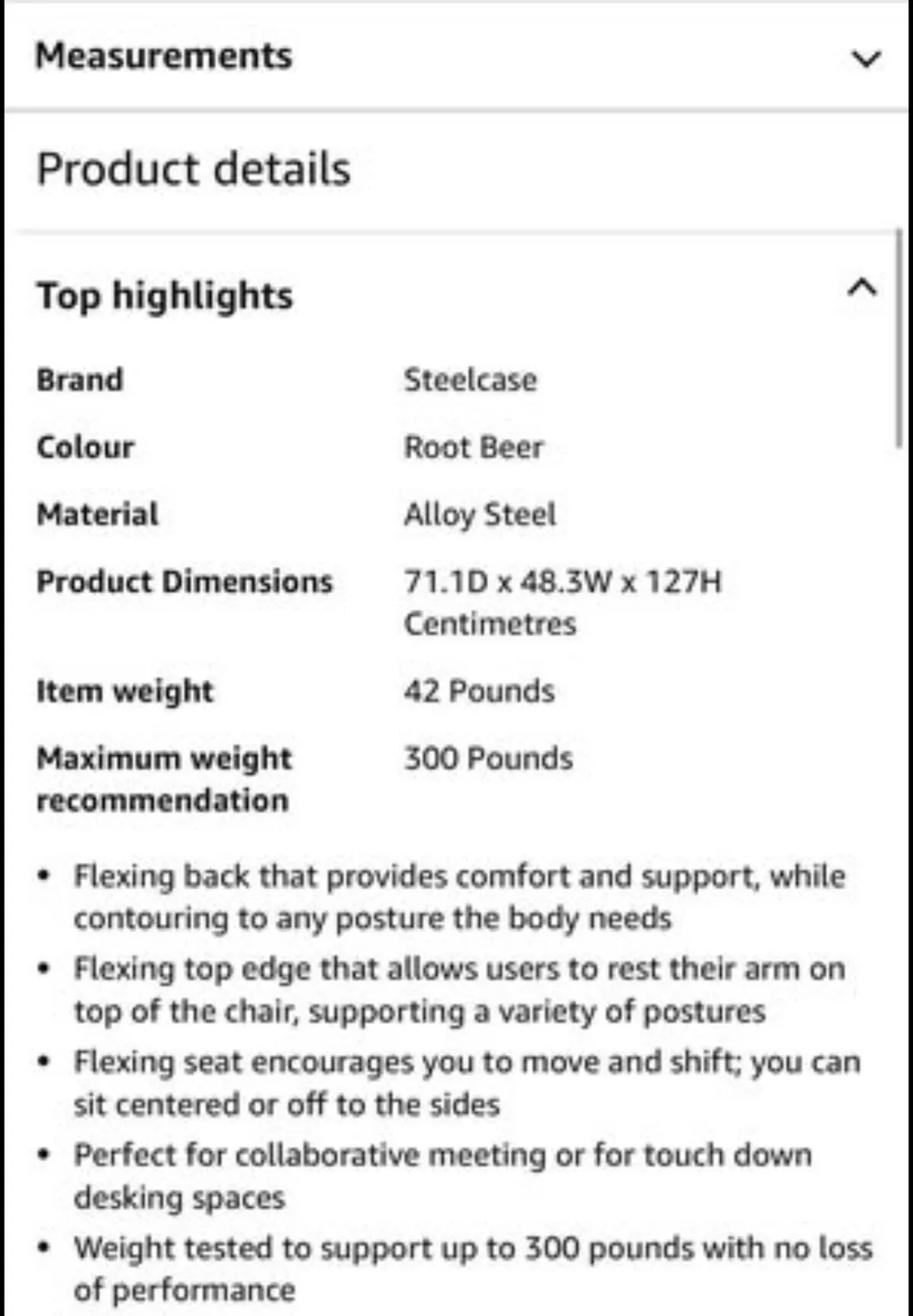Click the Material row label
Screen dimensions: 913x1316
[x=96, y=515]
